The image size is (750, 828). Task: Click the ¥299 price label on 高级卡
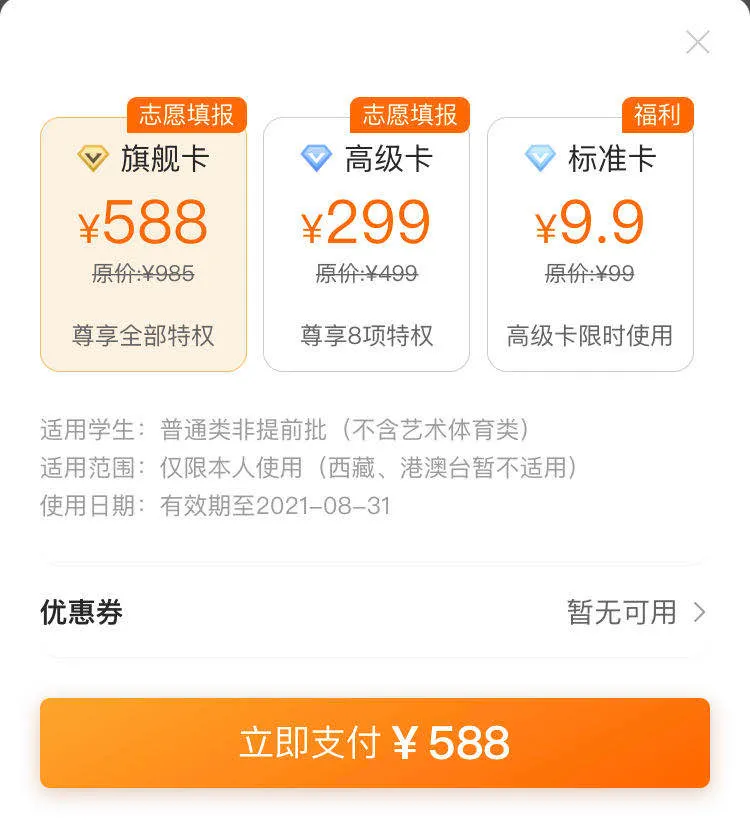pyautogui.click(x=366, y=225)
